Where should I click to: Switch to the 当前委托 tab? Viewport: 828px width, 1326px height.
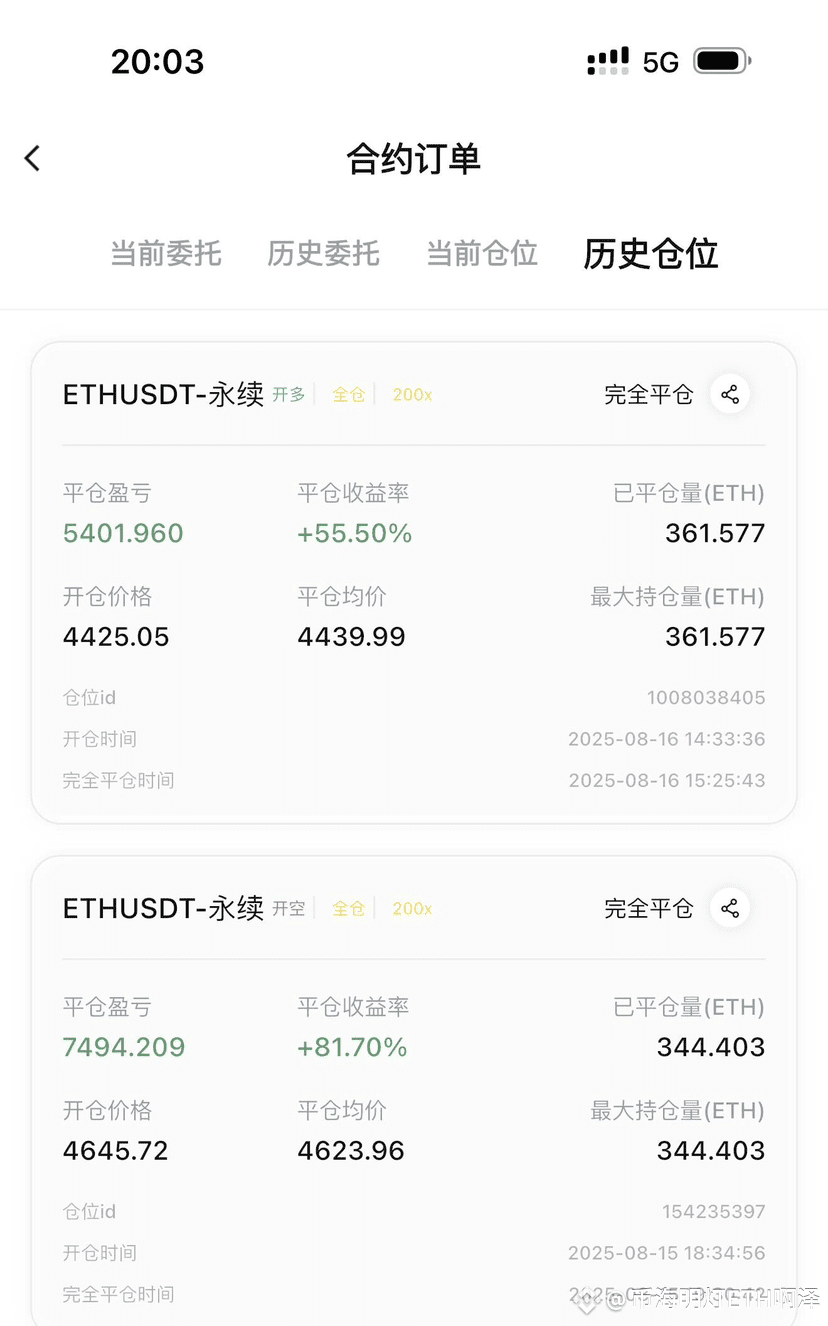(x=166, y=254)
